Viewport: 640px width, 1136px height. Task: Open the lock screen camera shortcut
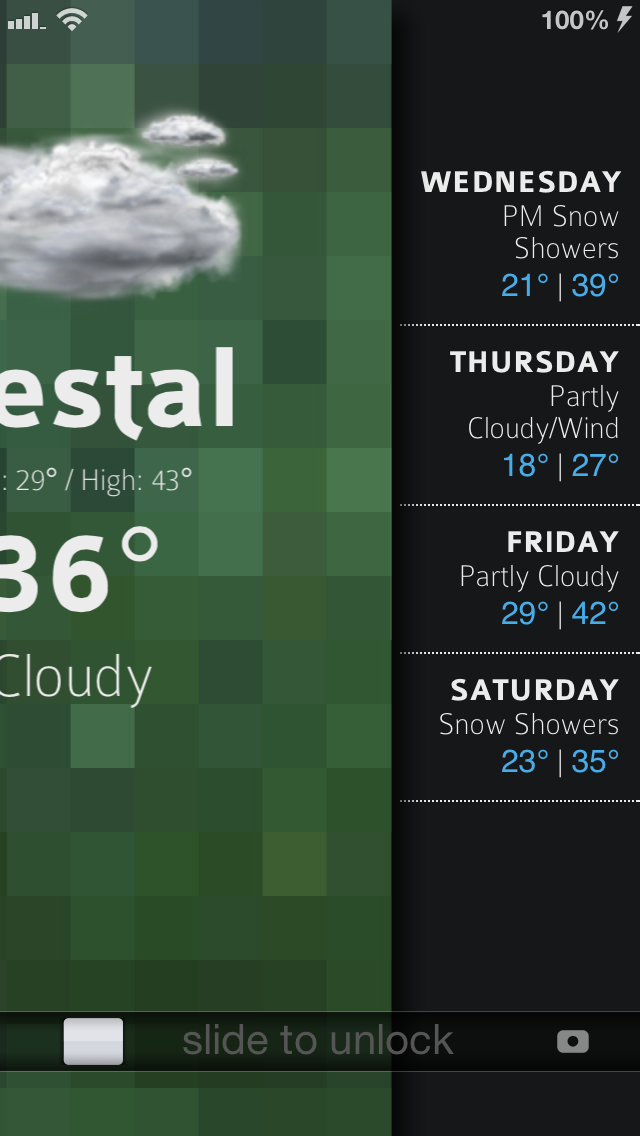[573, 1042]
